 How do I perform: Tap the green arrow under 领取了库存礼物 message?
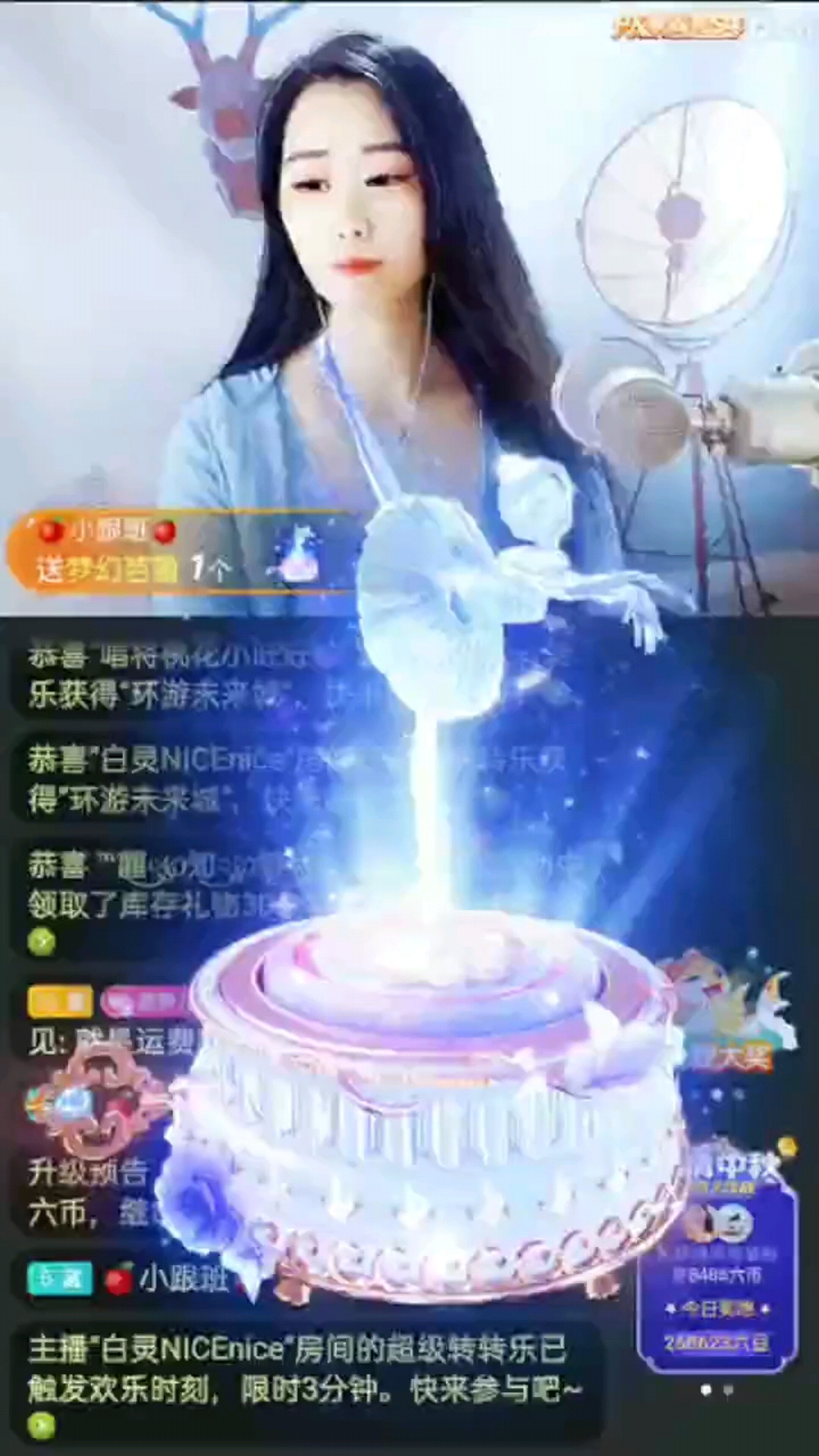tap(42, 943)
